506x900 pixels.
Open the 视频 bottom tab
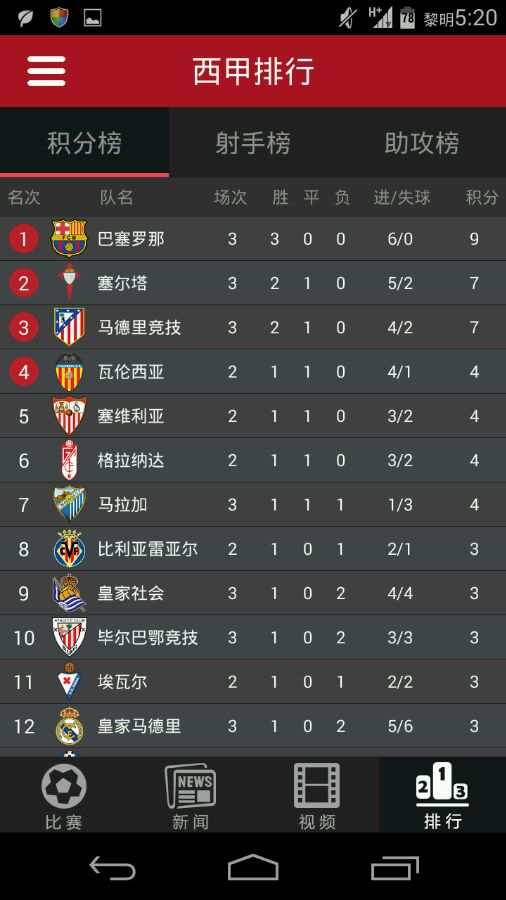316,796
